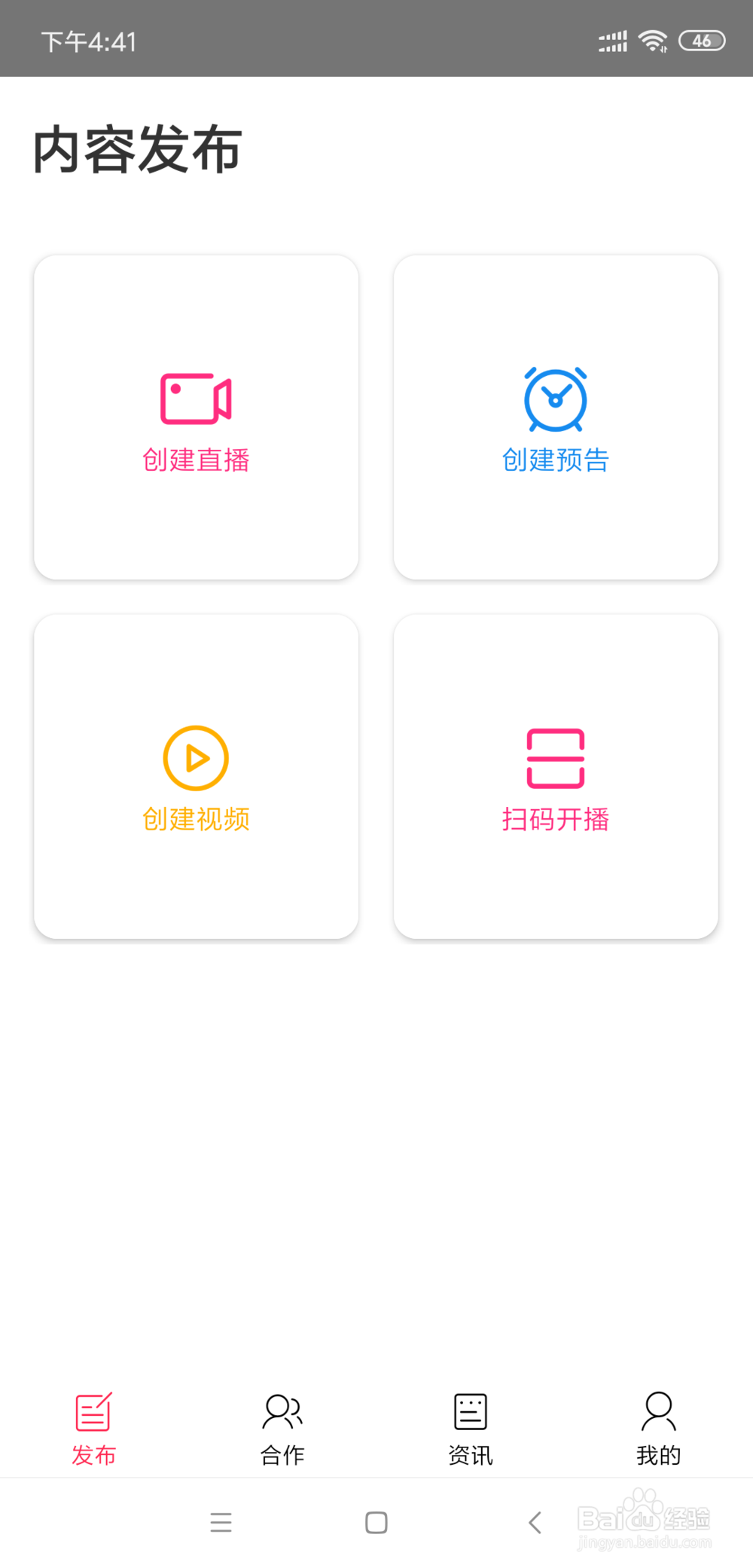
Task: Open the 创建直播 card
Action: [195, 416]
